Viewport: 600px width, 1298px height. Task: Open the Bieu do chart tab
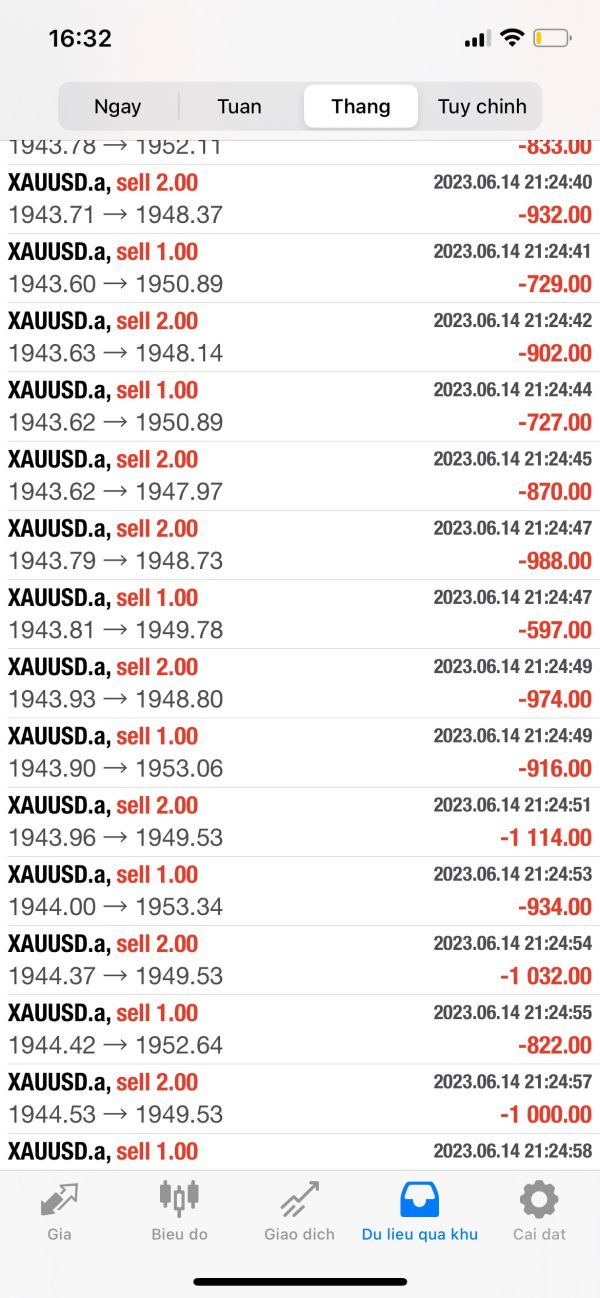pos(180,1210)
